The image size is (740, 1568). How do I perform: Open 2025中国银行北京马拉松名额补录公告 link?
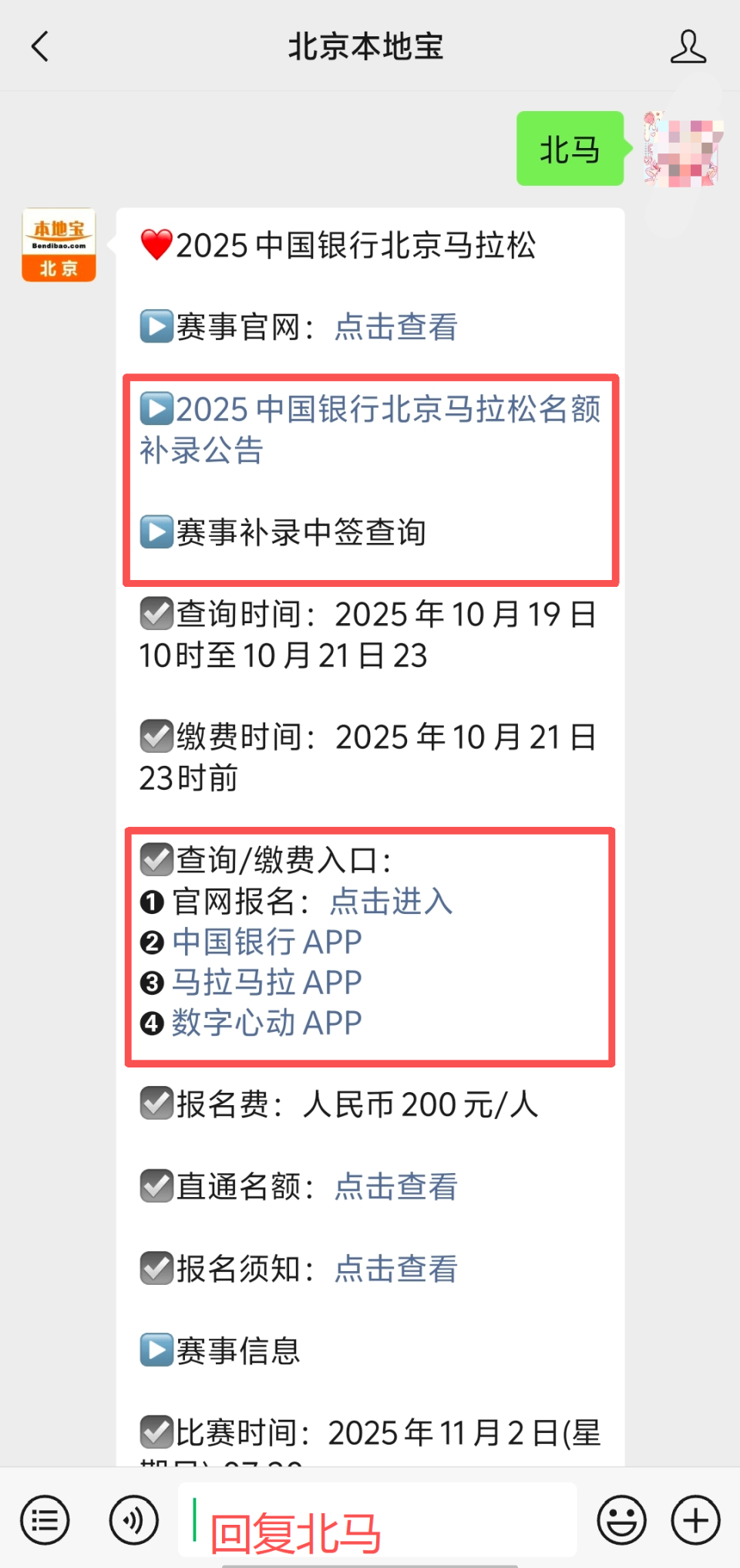(370, 429)
